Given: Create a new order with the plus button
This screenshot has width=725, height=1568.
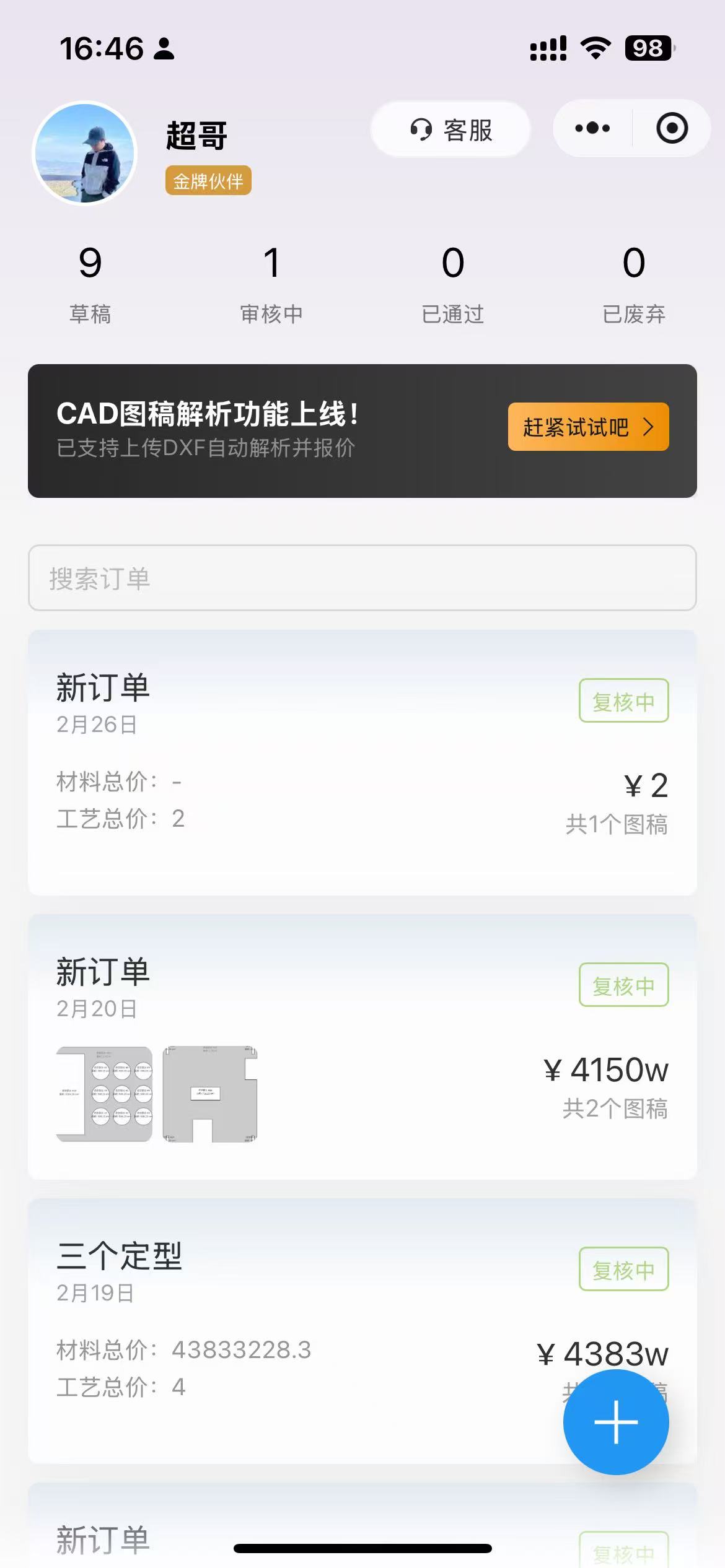Looking at the screenshot, I should [615, 1422].
